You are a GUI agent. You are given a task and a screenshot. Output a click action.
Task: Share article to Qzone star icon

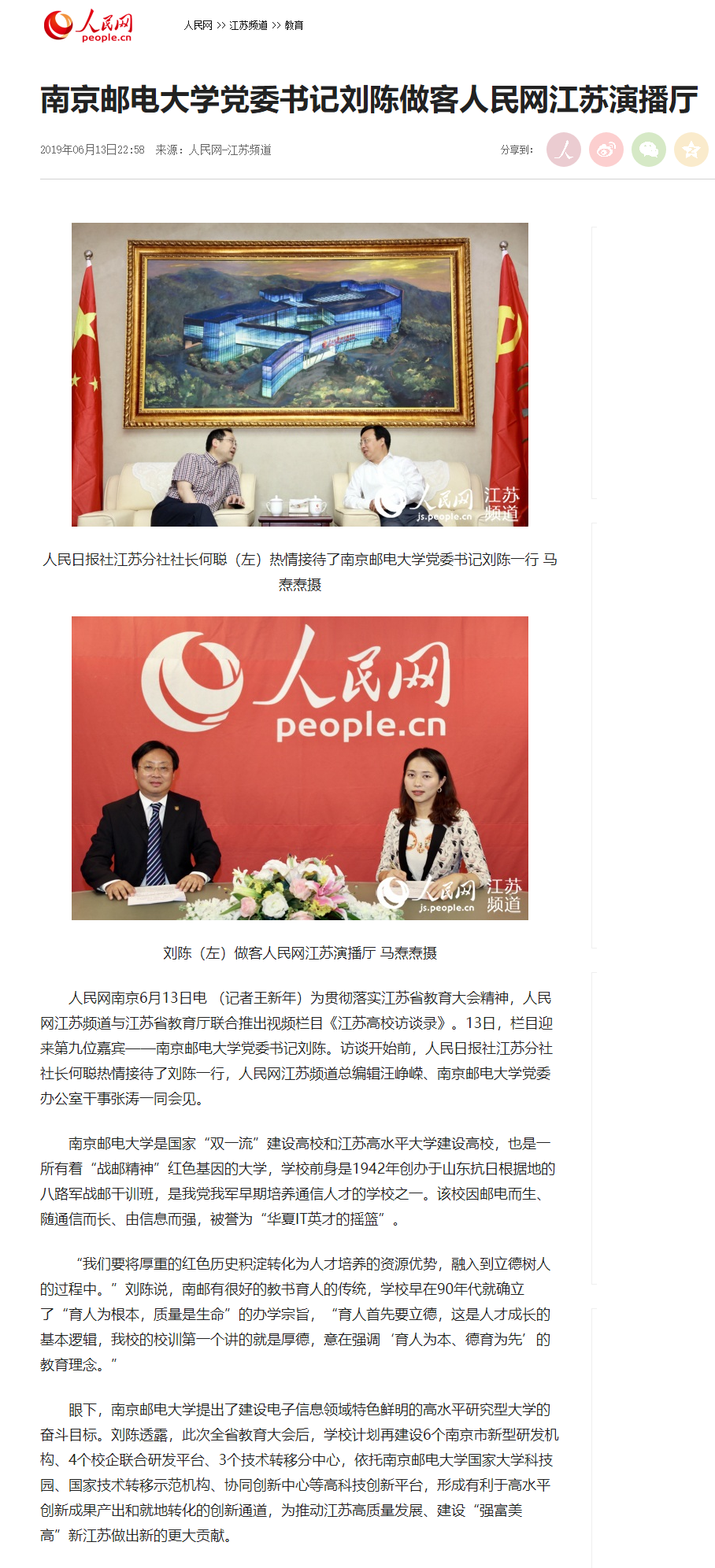click(691, 150)
